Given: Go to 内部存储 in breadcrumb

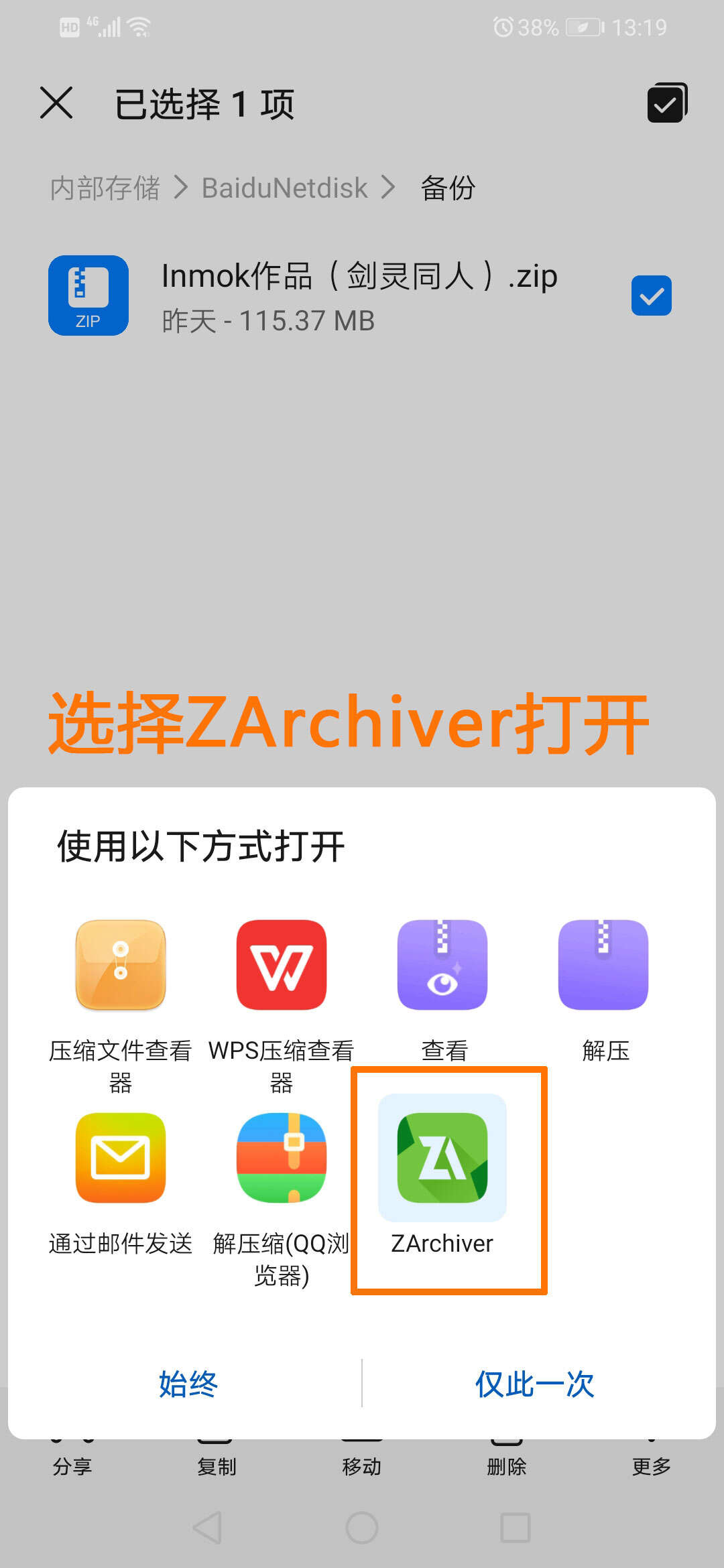Looking at the screenshot, I should [x=105, y=188].
